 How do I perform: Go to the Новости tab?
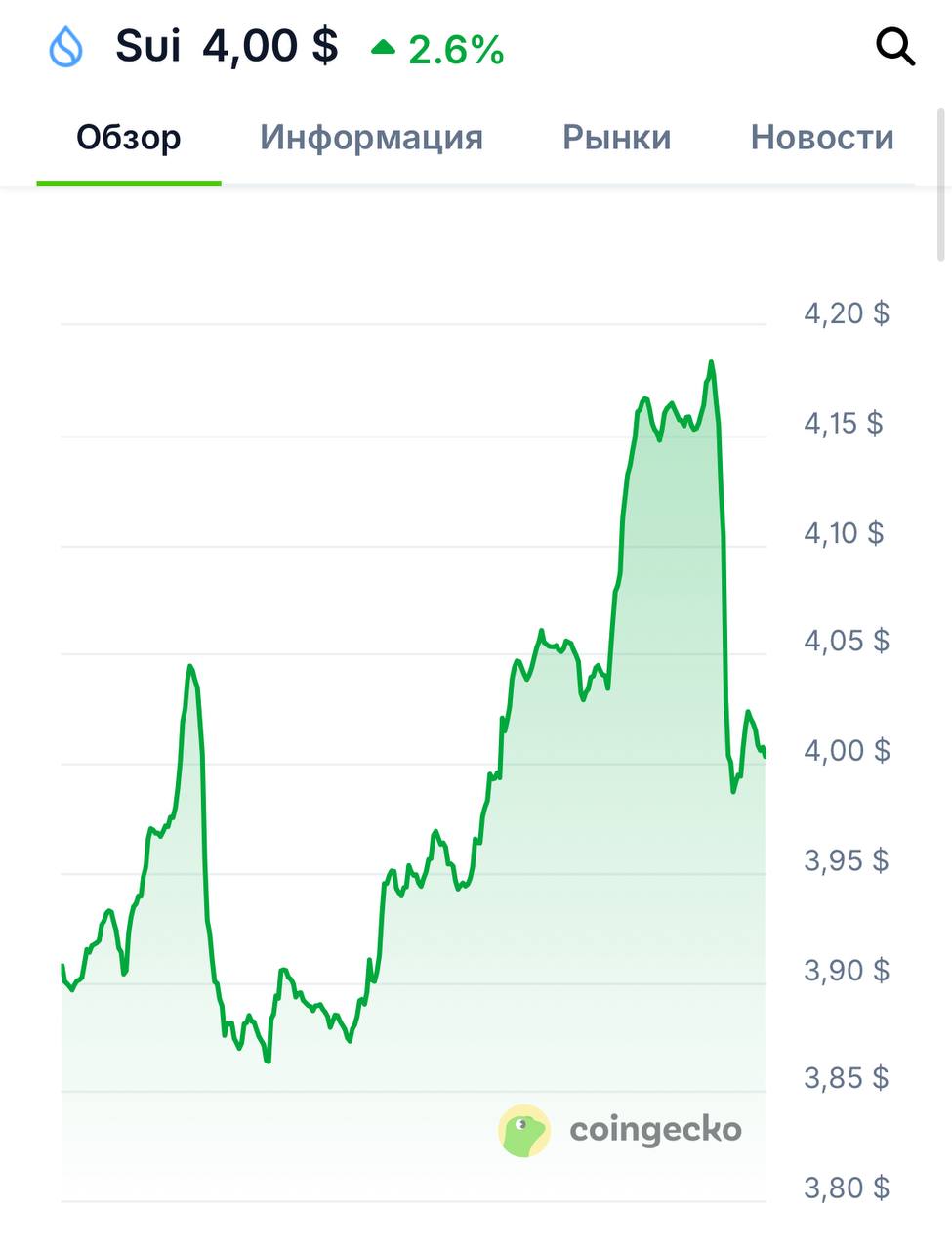tap(822, 138)
